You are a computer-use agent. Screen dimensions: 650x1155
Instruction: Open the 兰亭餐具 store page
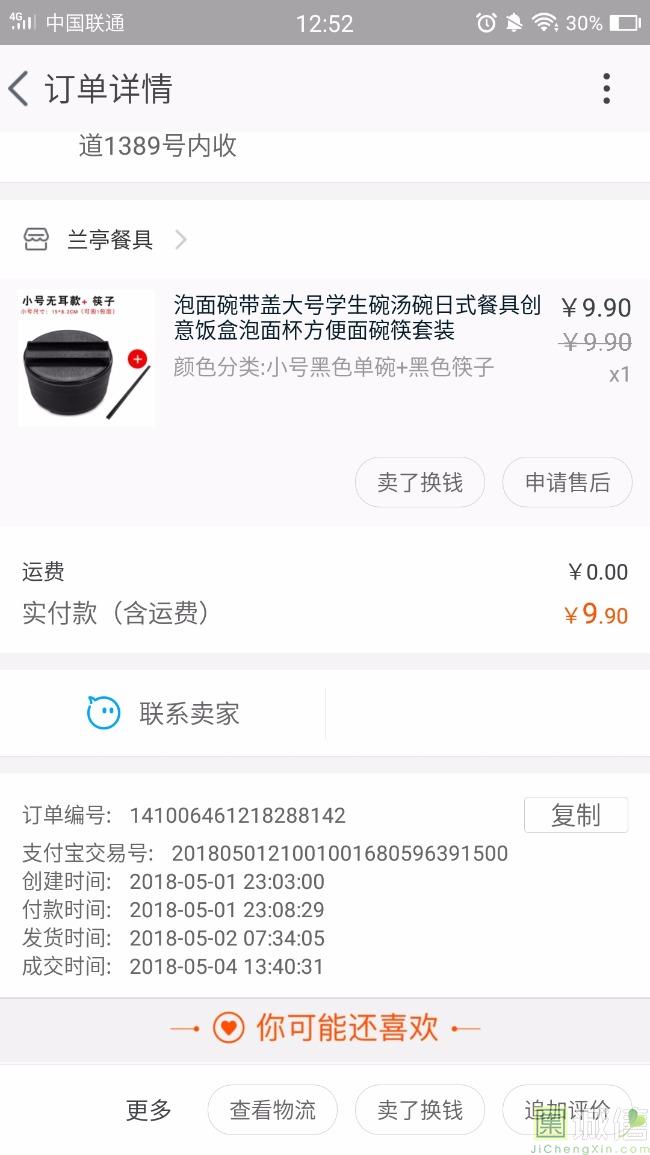point(110,240)
